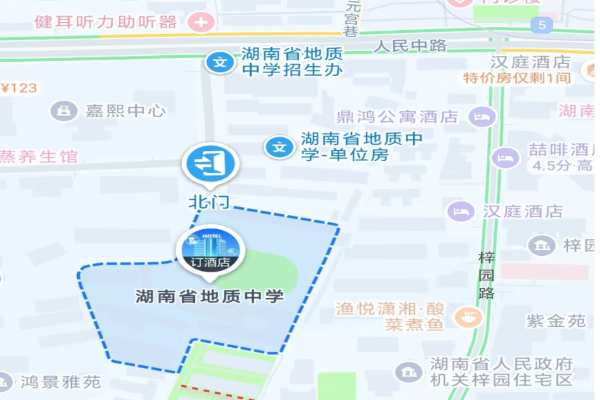Open 湖南省地质中学招生办 map marker
Image resolution: width=600 pixels, height=400 pixels.
coord(219,62)
